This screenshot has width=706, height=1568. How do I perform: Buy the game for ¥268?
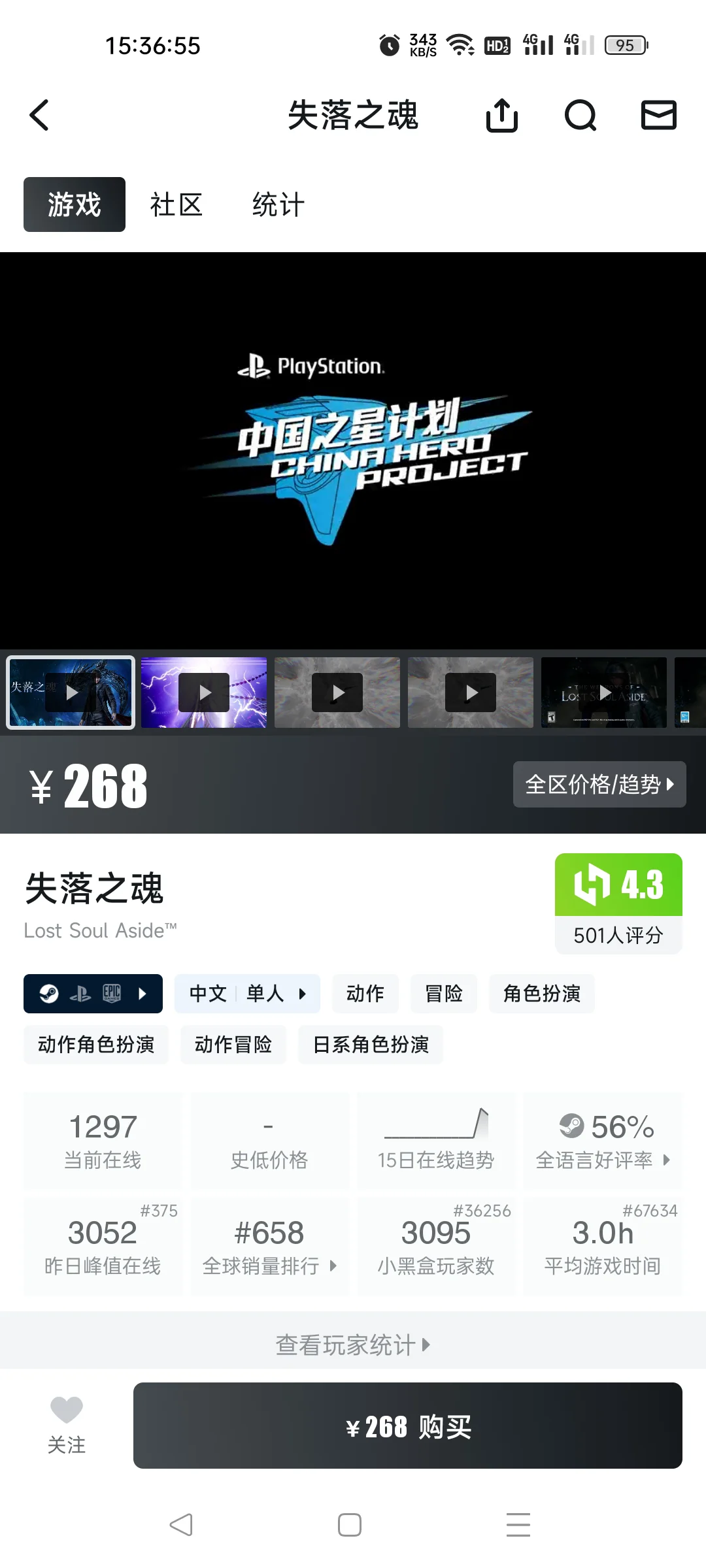[x=408, y=1426]
